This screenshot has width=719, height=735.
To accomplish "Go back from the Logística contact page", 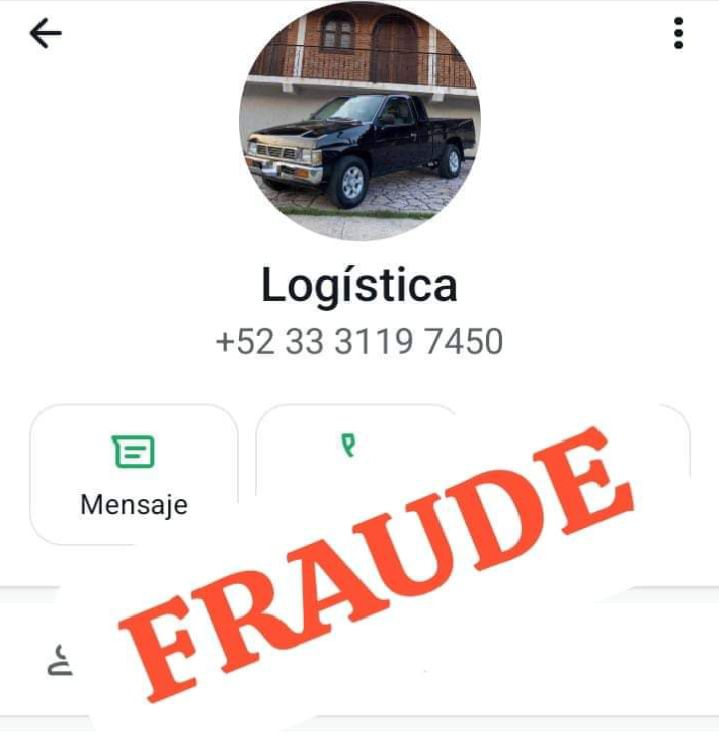I will pyautogui.click(x=45, y=34).
